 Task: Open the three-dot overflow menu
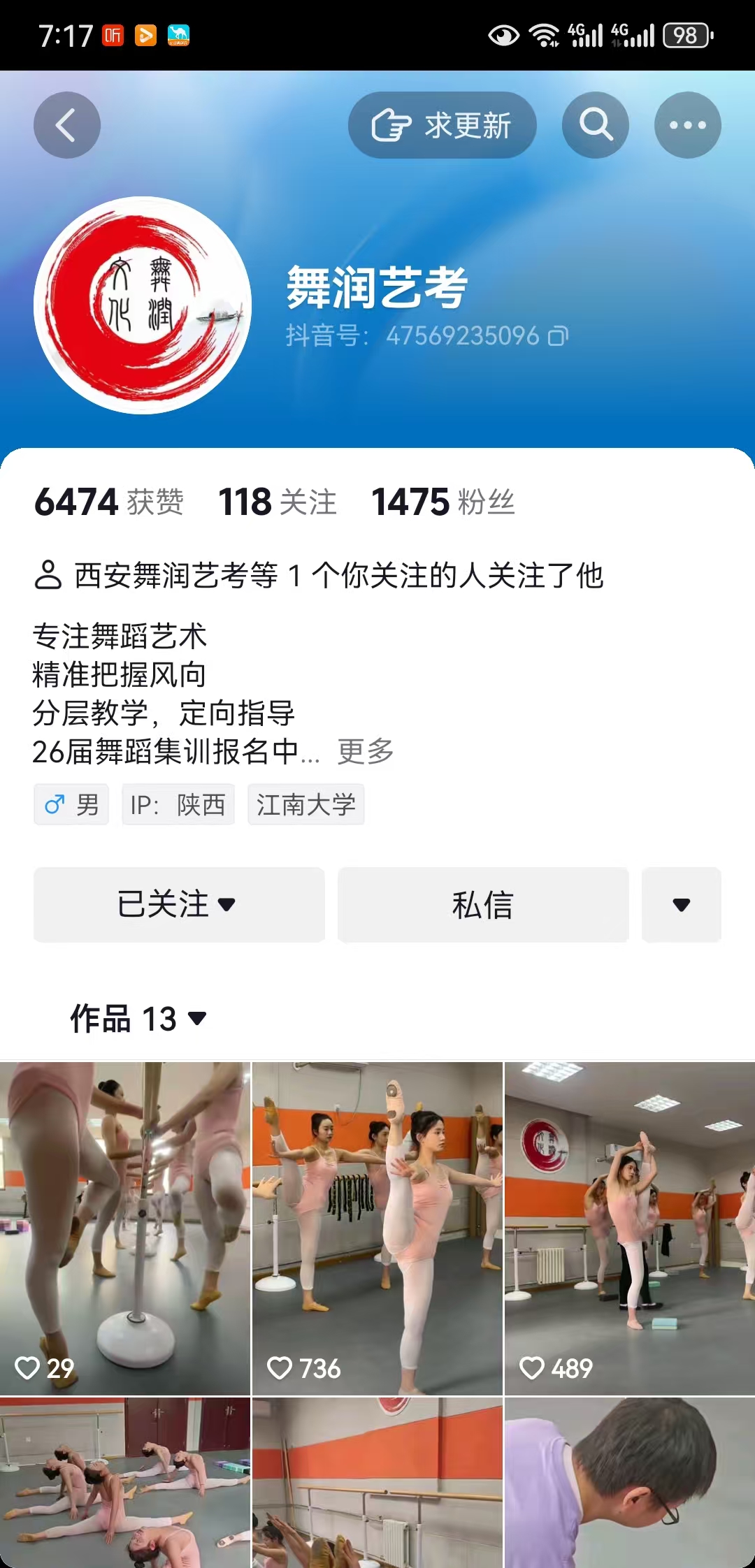point(687,126)
